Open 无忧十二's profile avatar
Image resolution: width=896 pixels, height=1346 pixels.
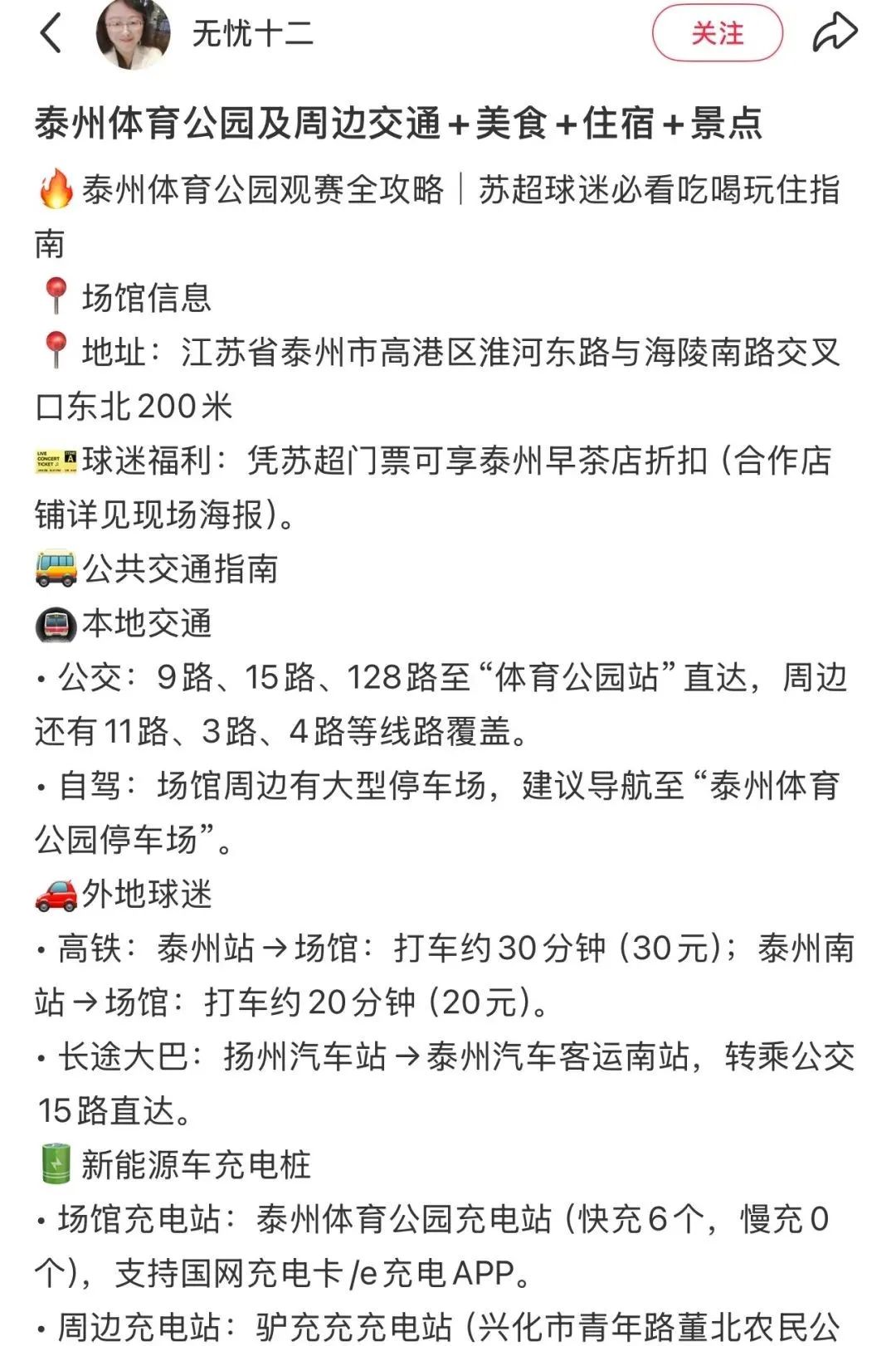pyautogui.click(x=133, y=33)
